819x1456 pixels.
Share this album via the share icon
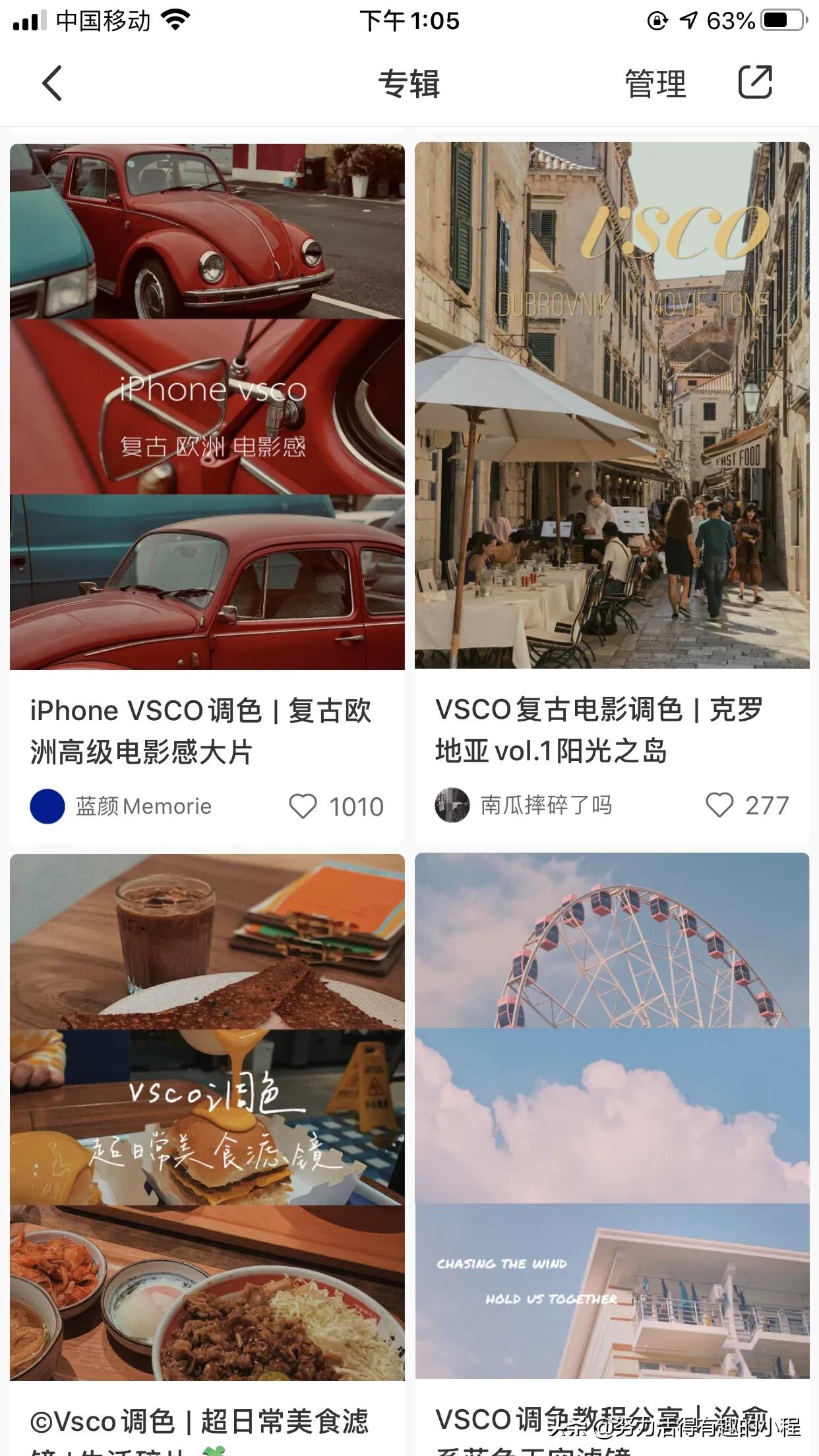(754, 82)
